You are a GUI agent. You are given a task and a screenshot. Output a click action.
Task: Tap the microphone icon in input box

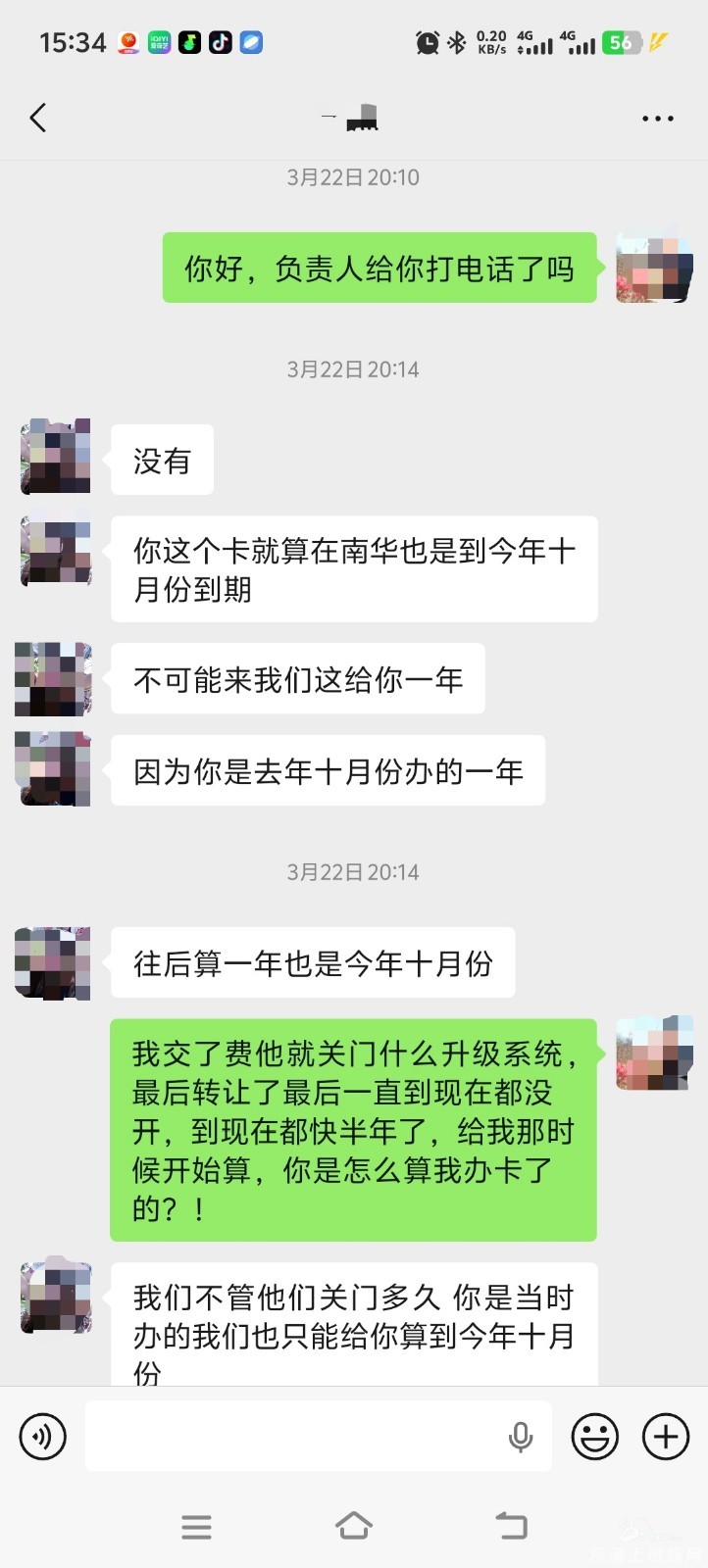pos(521,1438)
